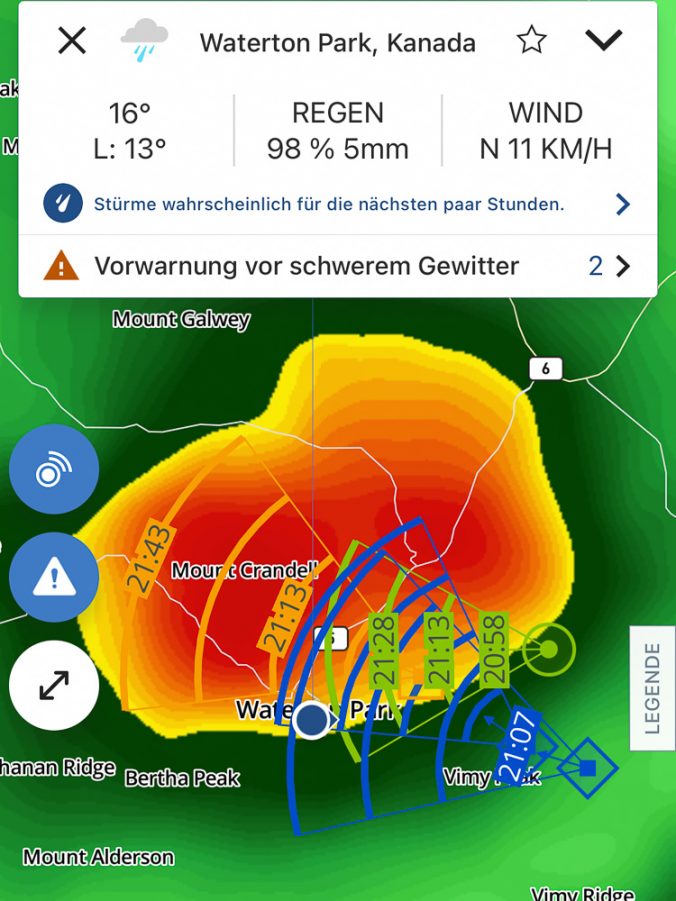Collapse the weather details panel
Screen dimensions: 676x901
click(603, 41)
